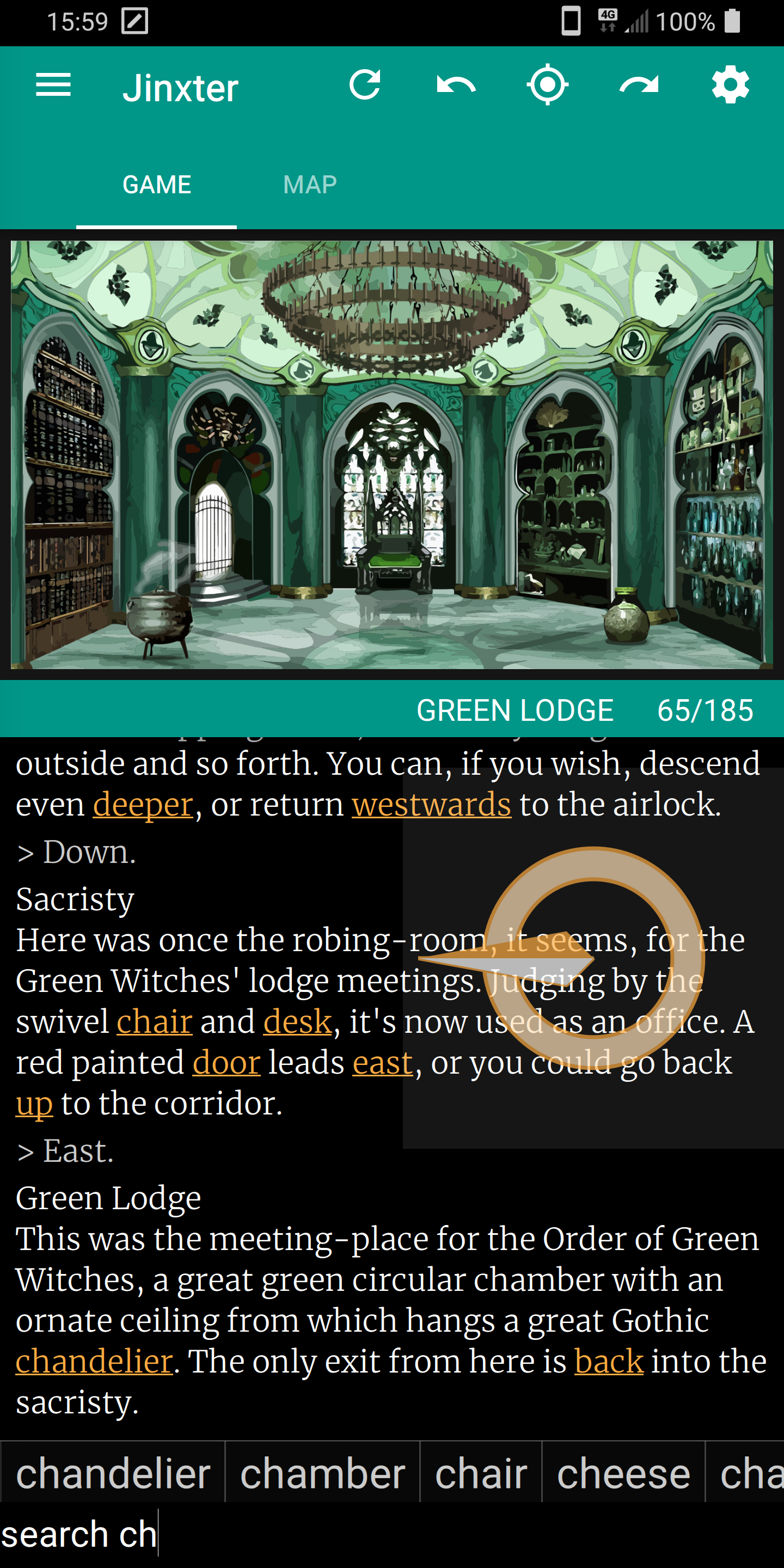Image resolution: width=784 pixels, height=1568 pixels.
Task: Open the settings gear
Action: (x=731, y=84)
